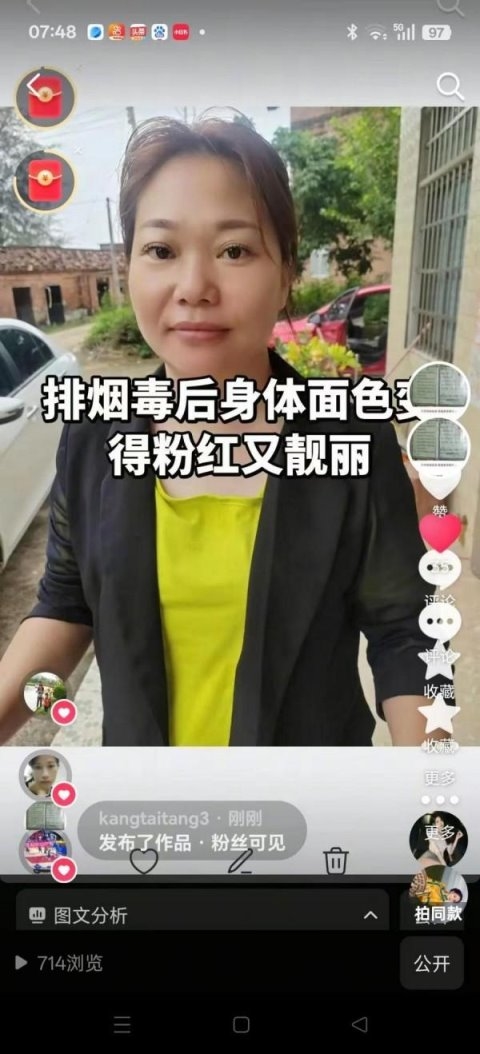Delete the post with trash icon
The width and height of the screenshot is (480, 1054).
pyautogui.click(x=335, y=861)
